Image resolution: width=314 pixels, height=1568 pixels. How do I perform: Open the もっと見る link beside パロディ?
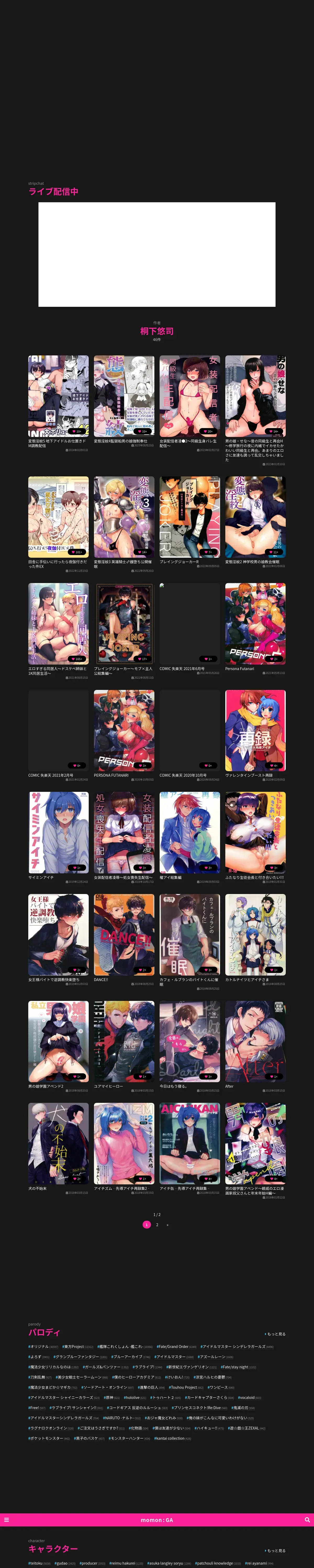[275, 1334]
